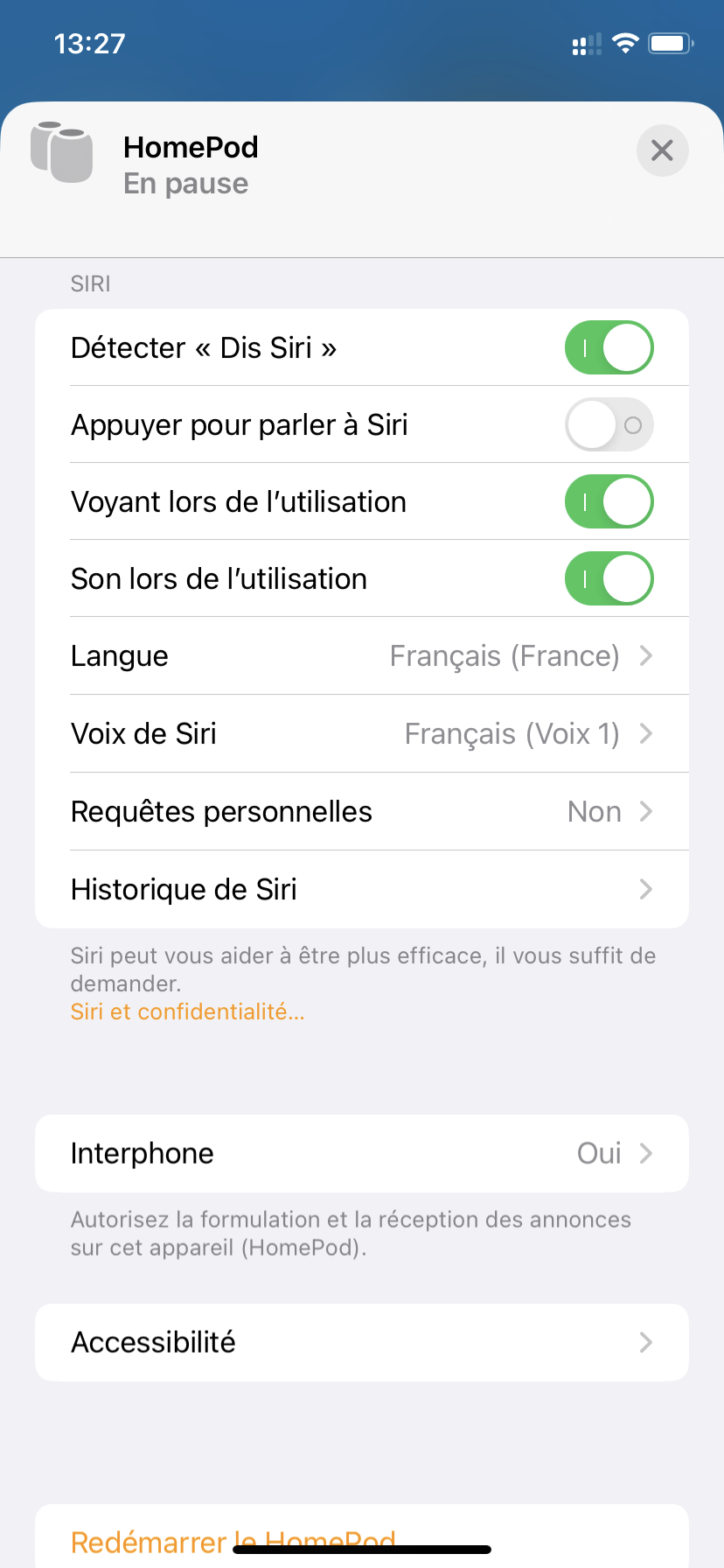The width and height of the screenshot is (724, 1568).
Task: Enable Appuyer pour parler à Siri
Action: click(609, 424)
